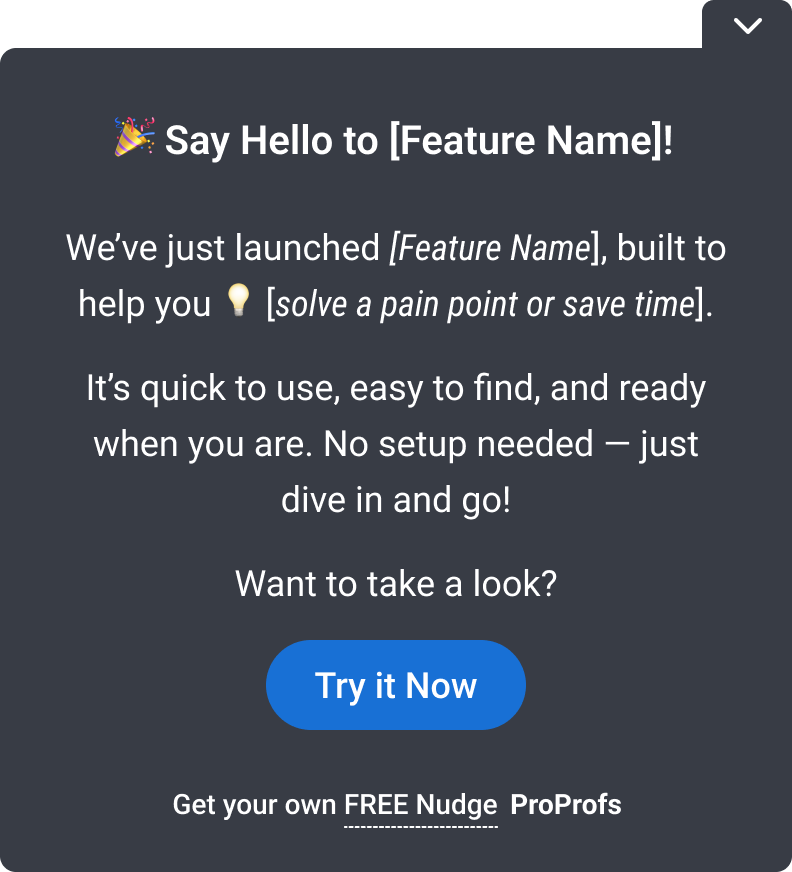Collapse the nudge with the chevron

(x=747, y=26)
